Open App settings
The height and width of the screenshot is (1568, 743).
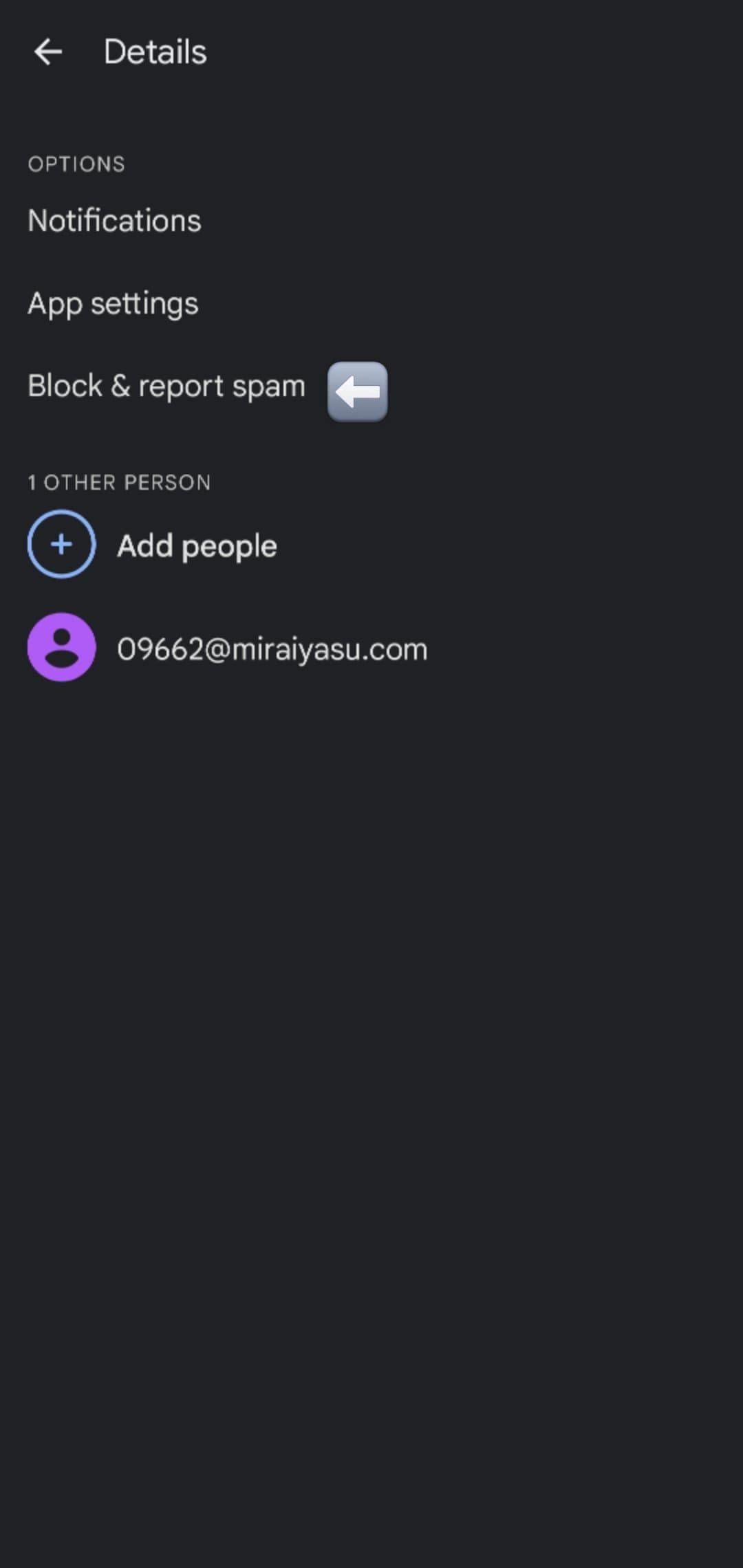[113, 303]
